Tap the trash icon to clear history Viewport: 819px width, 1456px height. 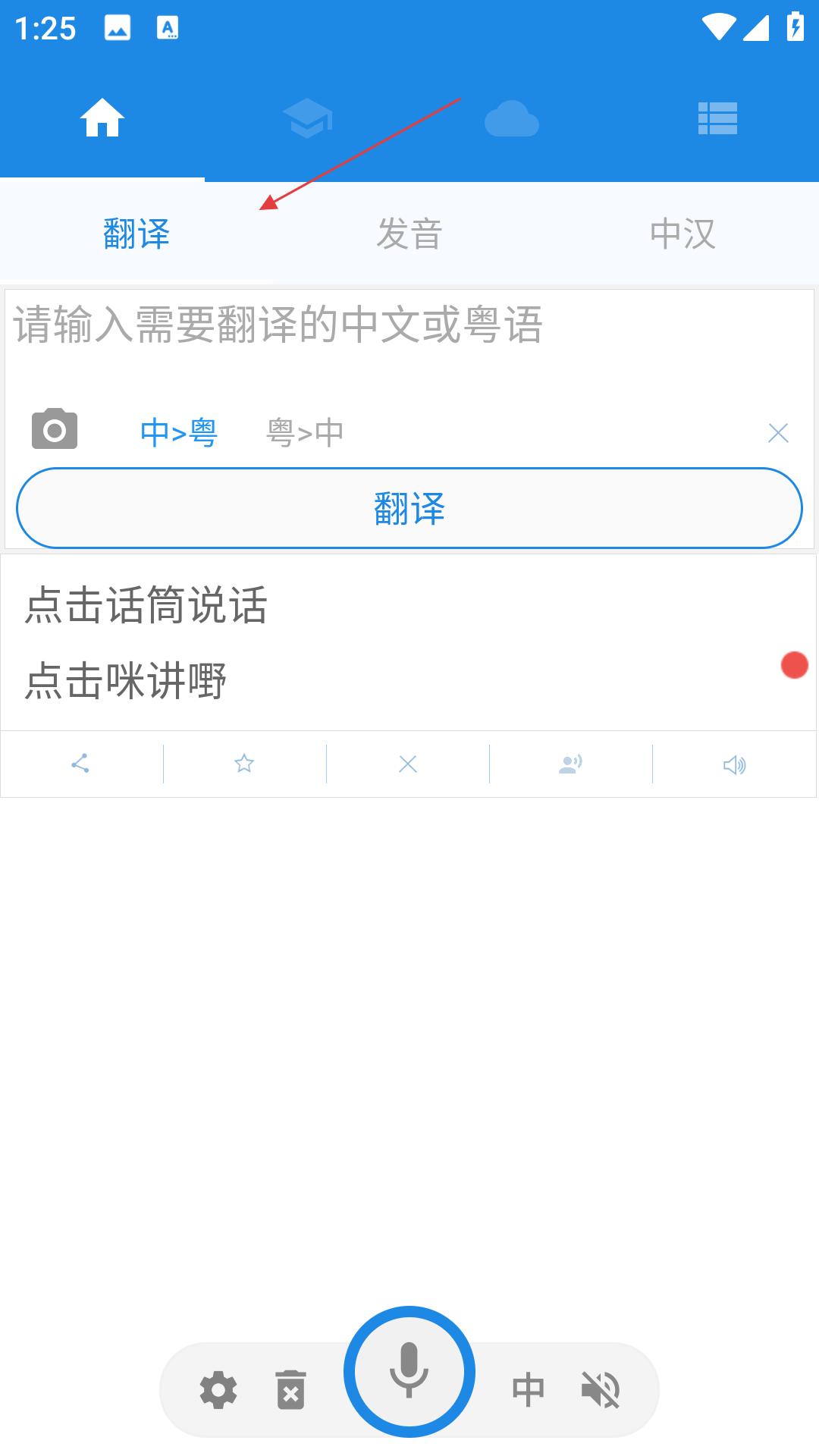coord(290,1390)
